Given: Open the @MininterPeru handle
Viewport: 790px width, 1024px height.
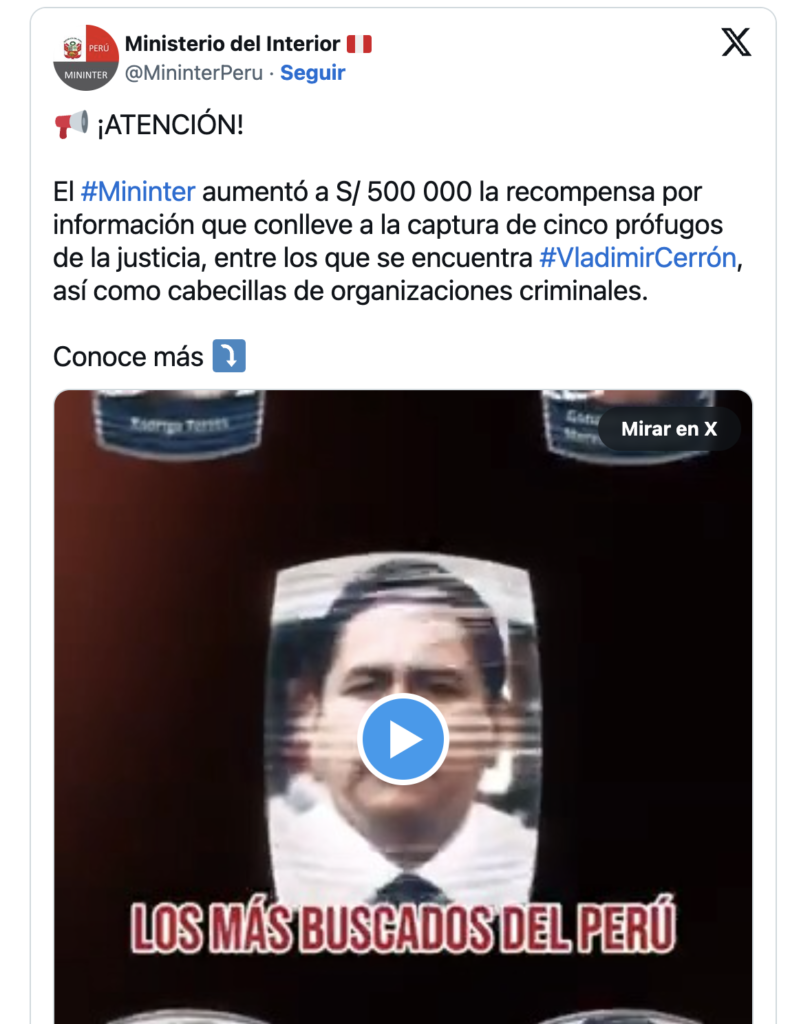Looking at the screenshot, I should (194, 73).
